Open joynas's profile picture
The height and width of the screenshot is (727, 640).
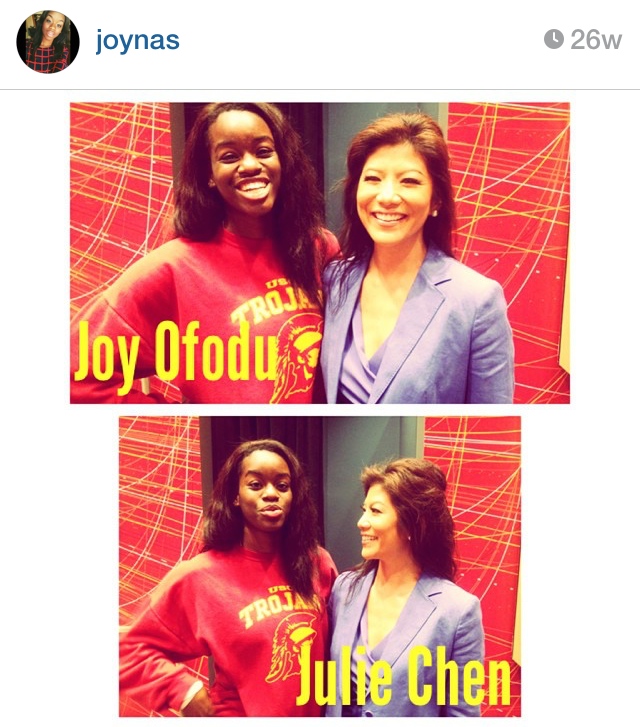click(47, 42)
